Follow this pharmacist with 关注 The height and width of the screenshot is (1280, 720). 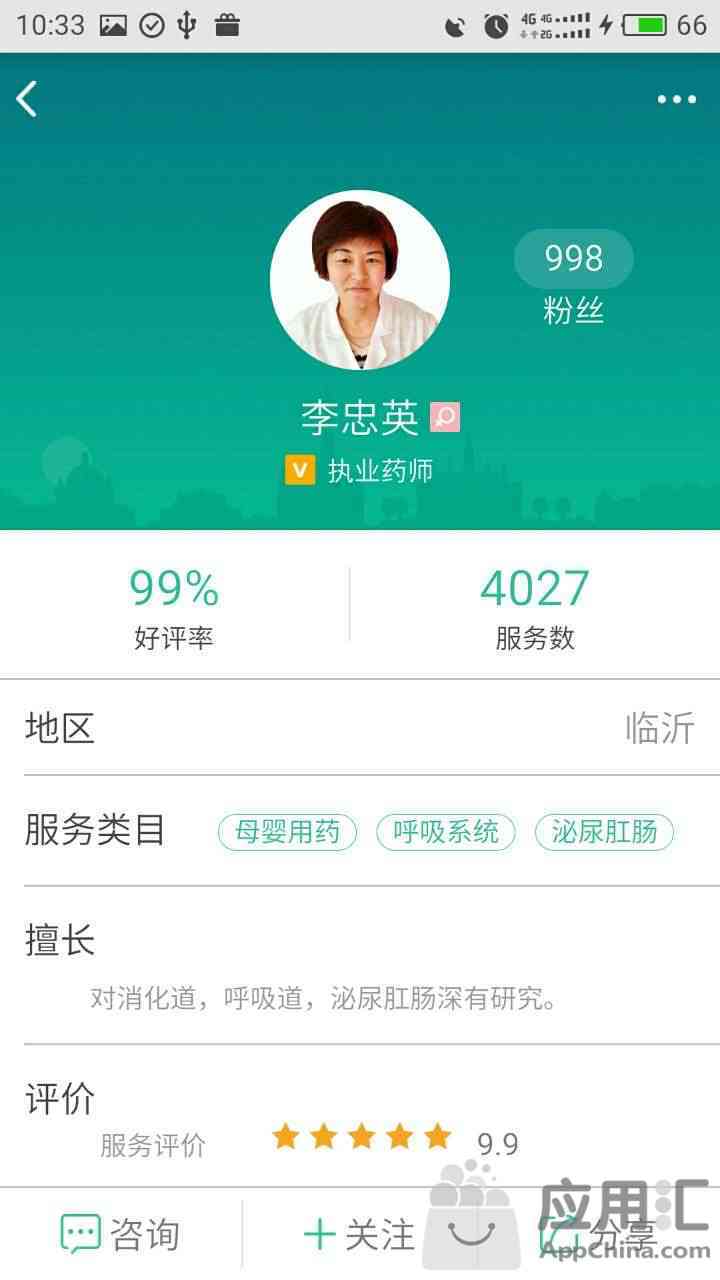359,1234
